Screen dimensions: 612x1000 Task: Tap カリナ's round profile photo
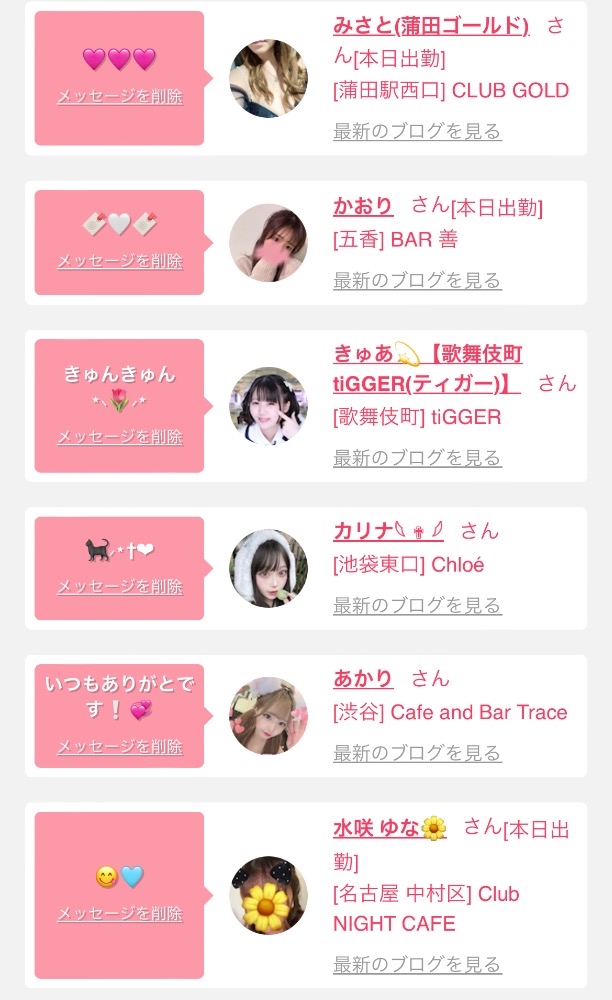[268, 568]
